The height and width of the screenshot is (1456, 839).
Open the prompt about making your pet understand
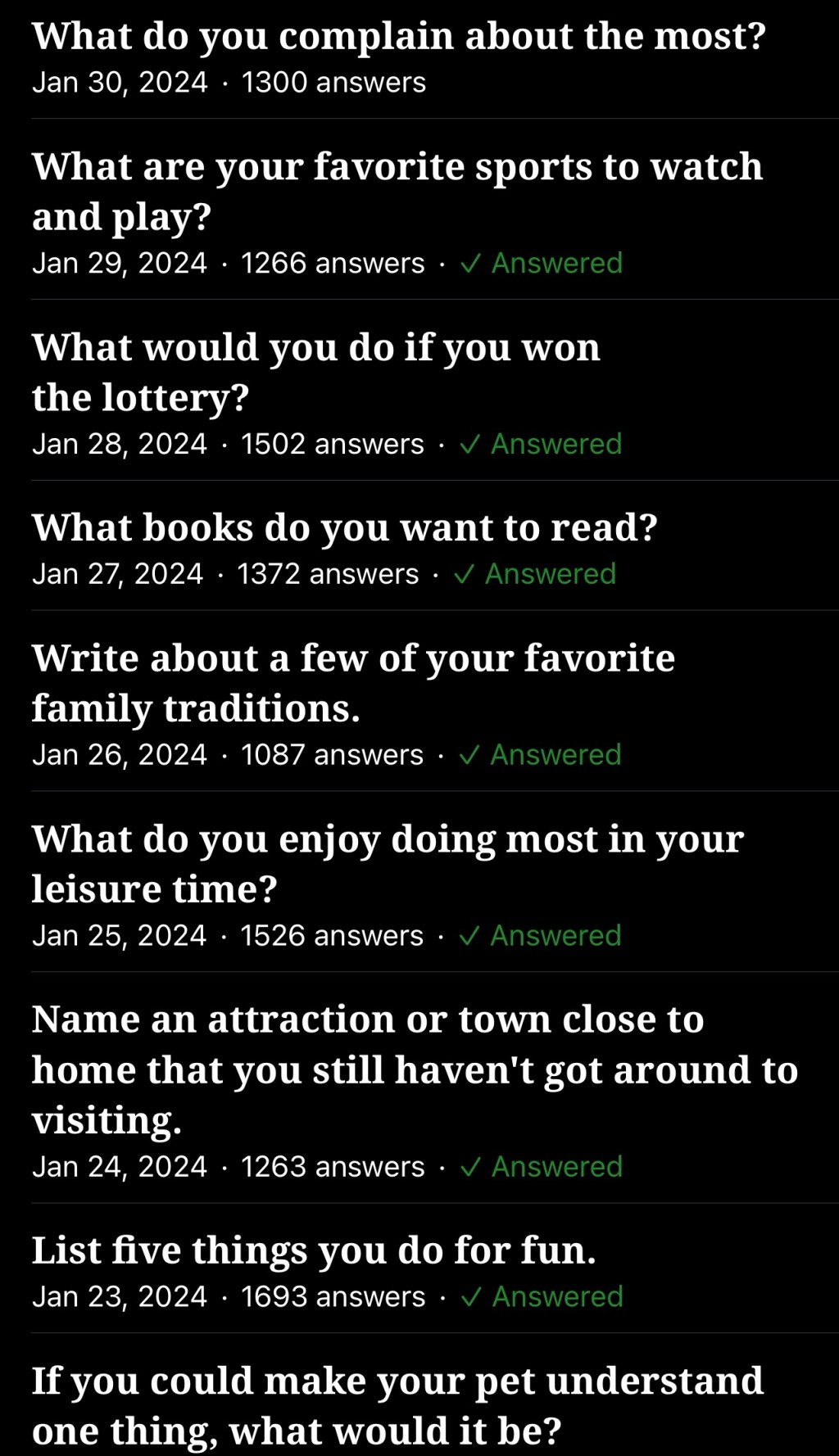tap(397, 1405)
